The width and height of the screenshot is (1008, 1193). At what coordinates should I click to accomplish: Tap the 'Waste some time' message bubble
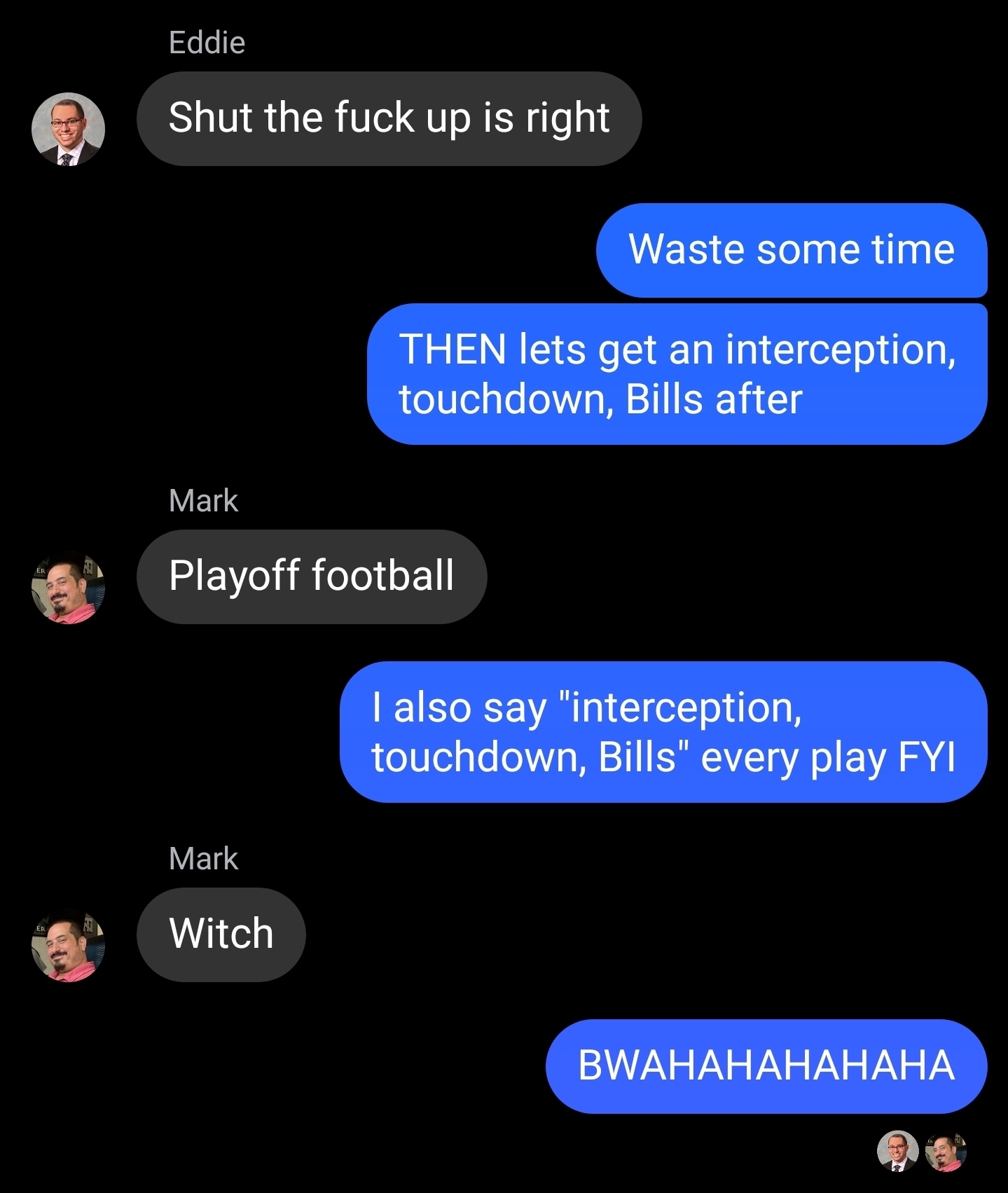coord(791,250)
